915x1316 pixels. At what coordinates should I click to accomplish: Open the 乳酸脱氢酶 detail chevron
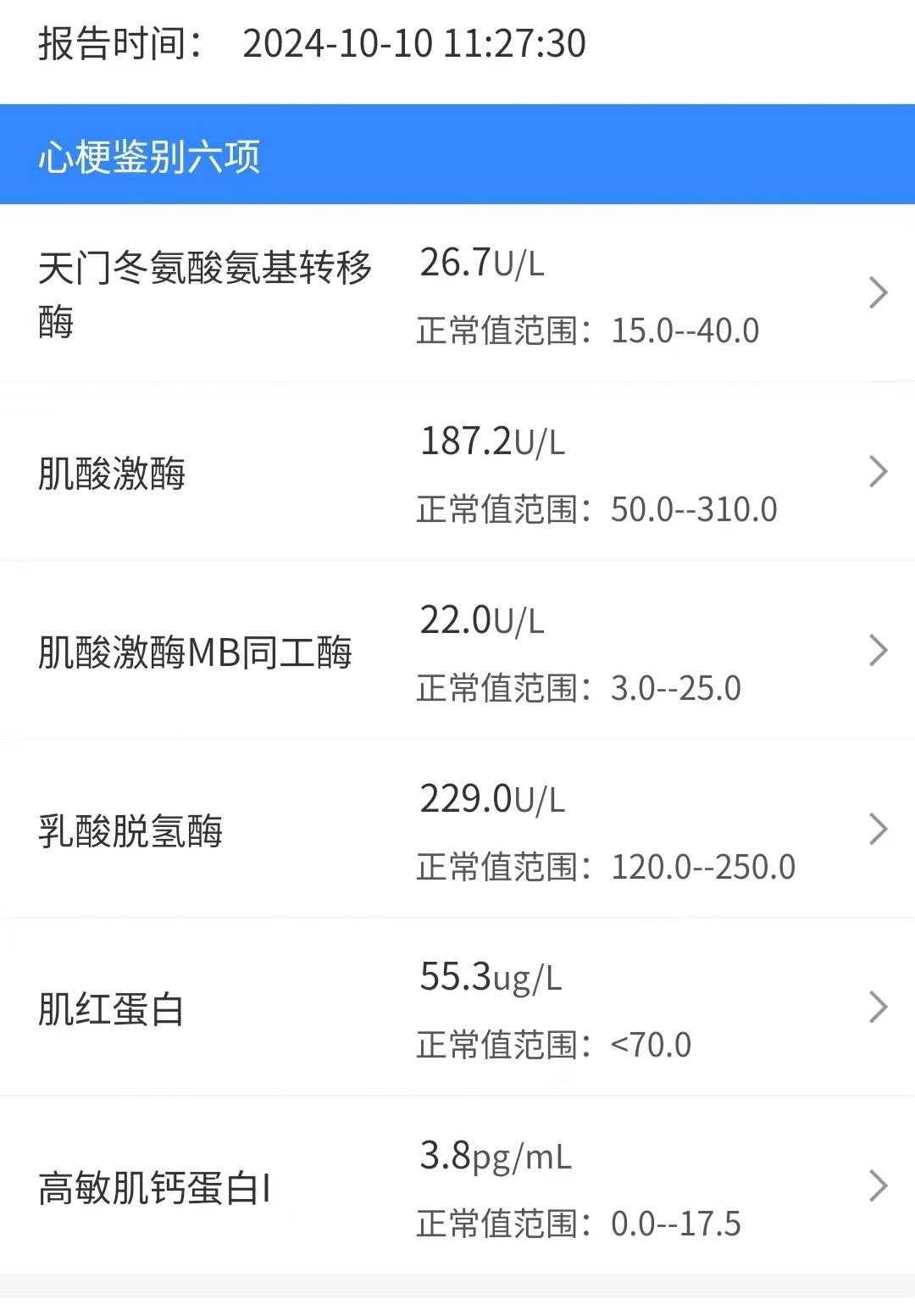click(877, 830)
